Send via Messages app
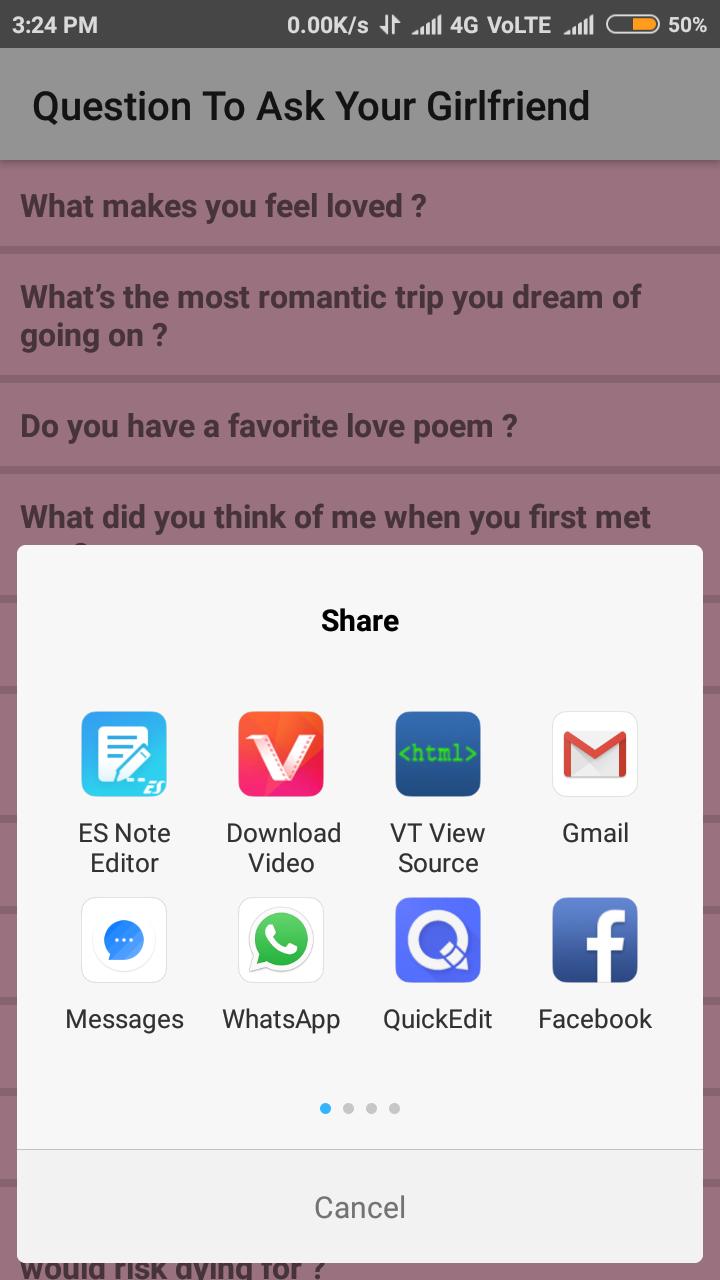Image resolution: width=720 pixels, height=1280 pixels. point(124,941)
